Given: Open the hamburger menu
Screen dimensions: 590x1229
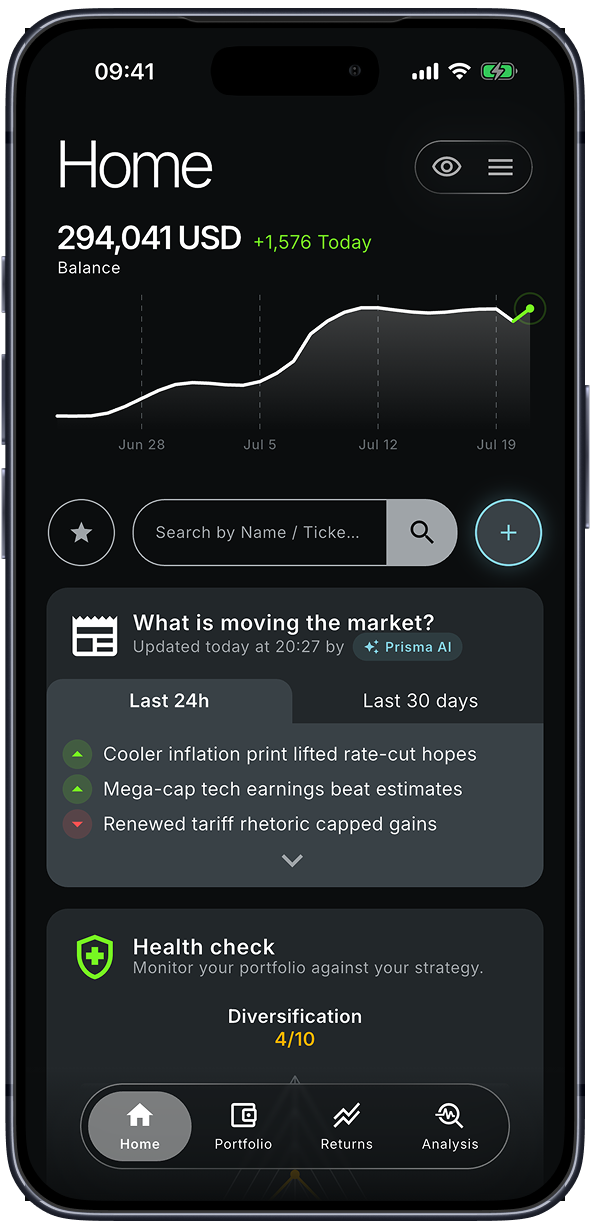Looking at the screenshot, I should (x=500, y=167).
